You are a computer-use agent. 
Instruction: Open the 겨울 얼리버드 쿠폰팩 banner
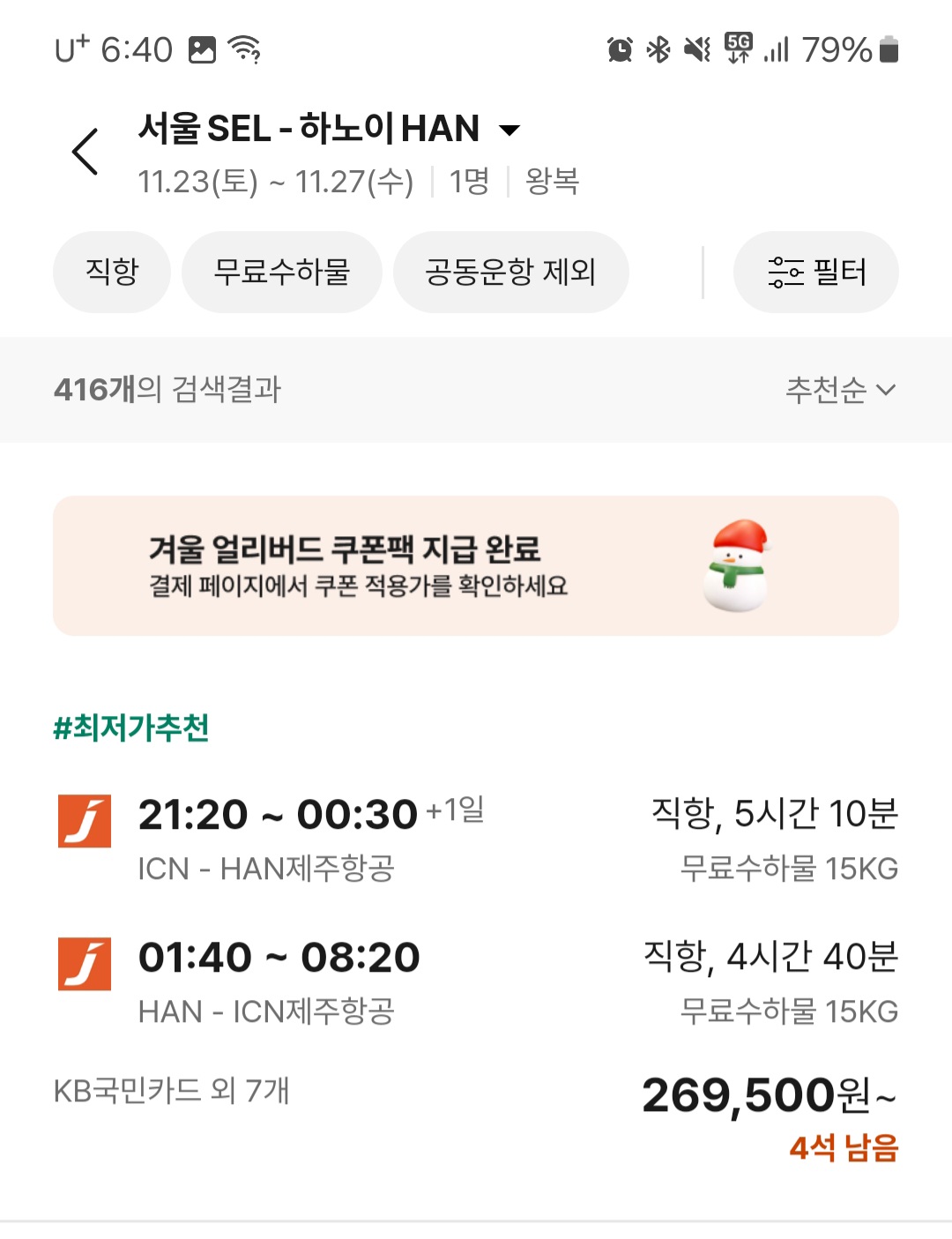click(476, 565)
